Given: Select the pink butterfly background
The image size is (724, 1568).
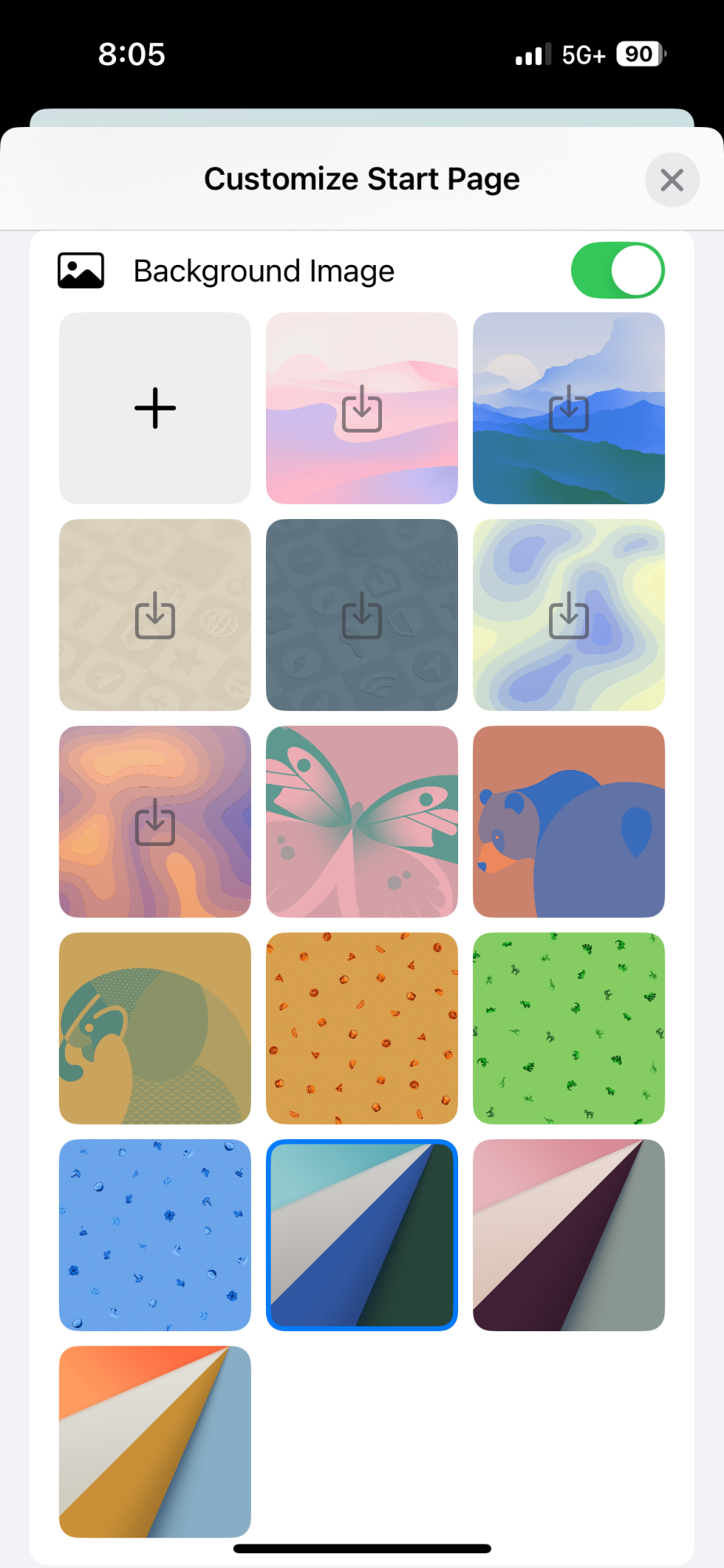Looking at the screenshot, I should [x=362, y=822].
